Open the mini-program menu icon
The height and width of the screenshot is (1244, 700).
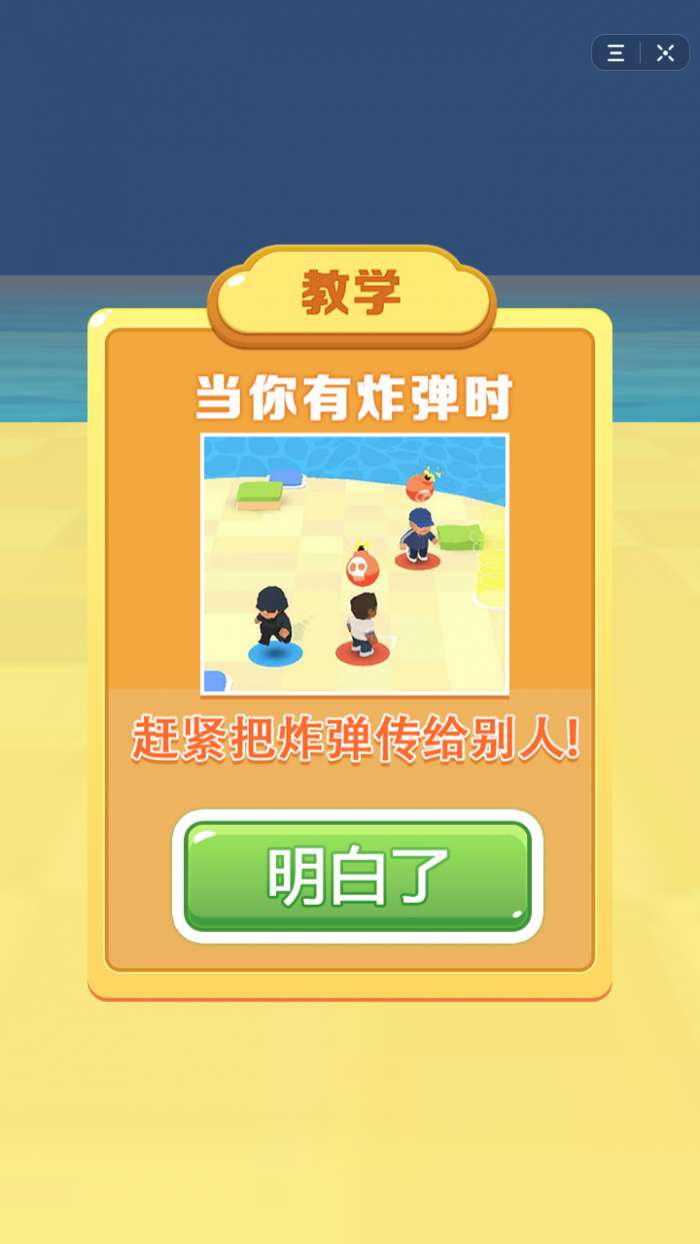tap(616, 53)
